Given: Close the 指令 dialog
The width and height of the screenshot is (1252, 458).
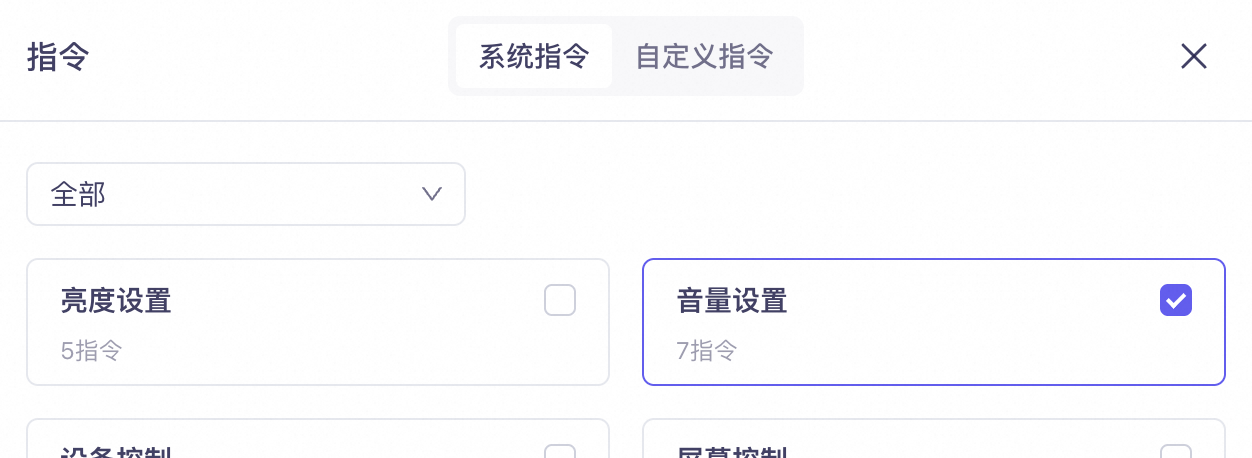Looking at the screenshot, I should (x=1193, y=56).
